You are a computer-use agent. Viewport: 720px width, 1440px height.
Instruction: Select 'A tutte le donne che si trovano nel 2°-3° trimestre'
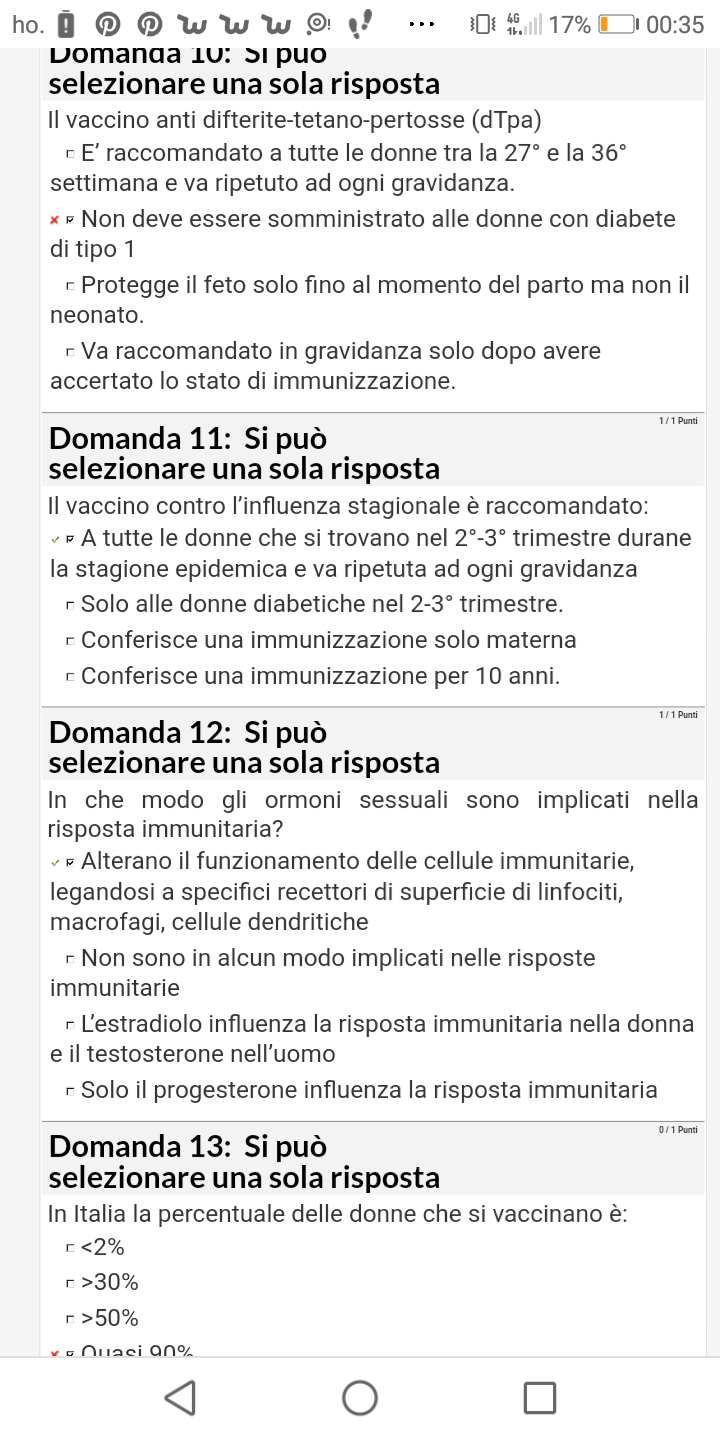coord(70,539)
